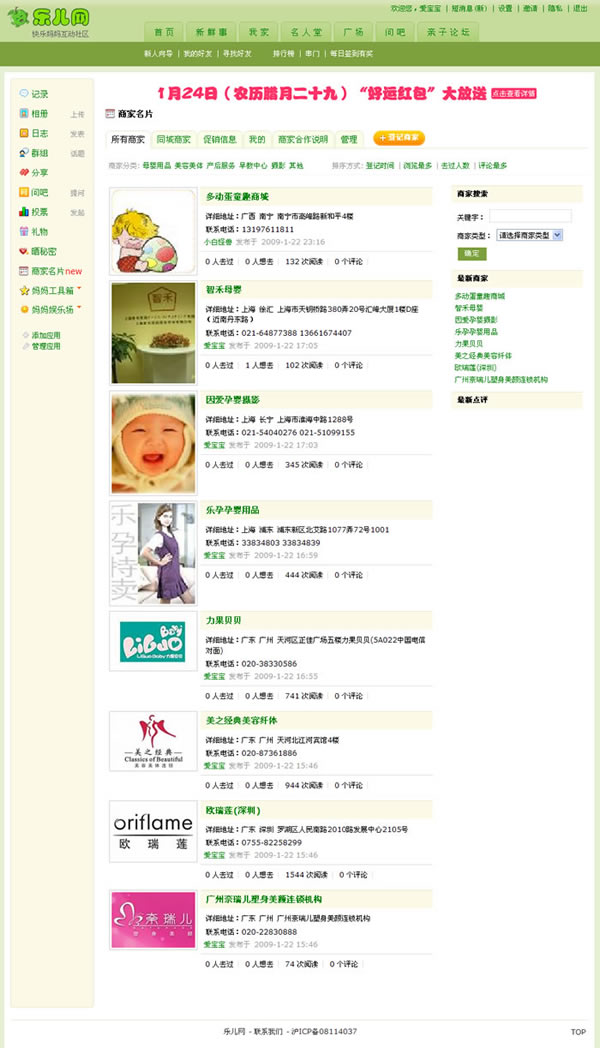Filter merchants by 母婴用品 category

(156, 165)
